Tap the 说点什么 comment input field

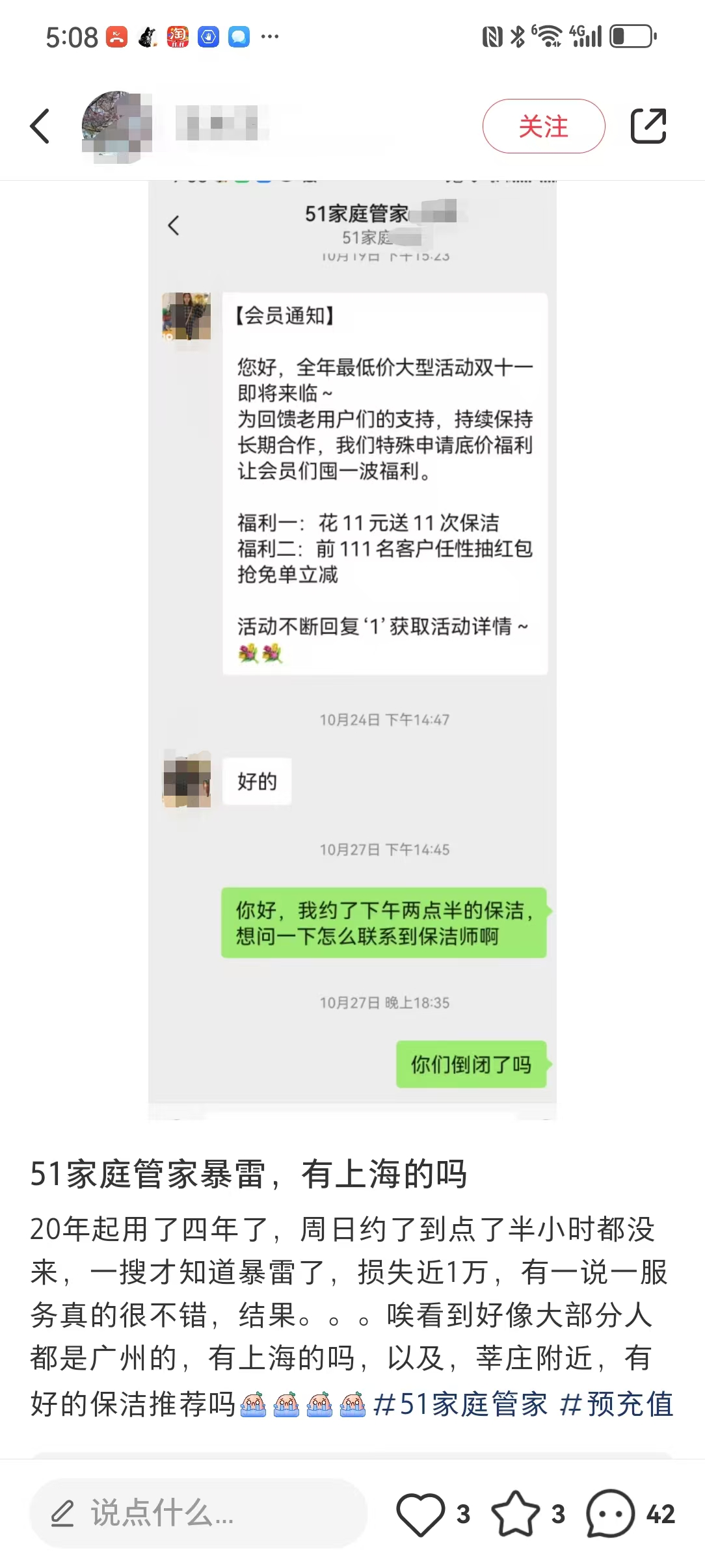pos(198,1513)
